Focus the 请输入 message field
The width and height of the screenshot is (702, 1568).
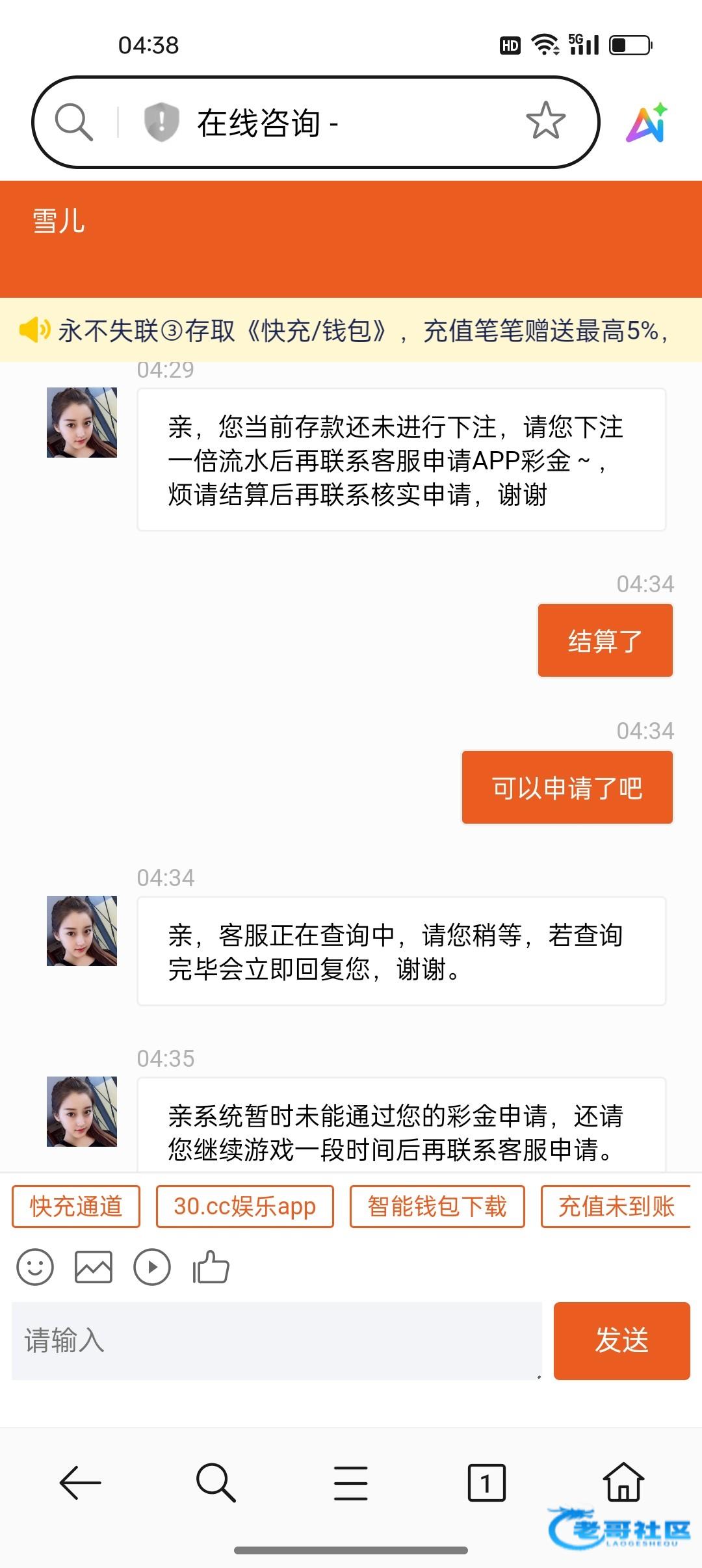coord(276,1340)
